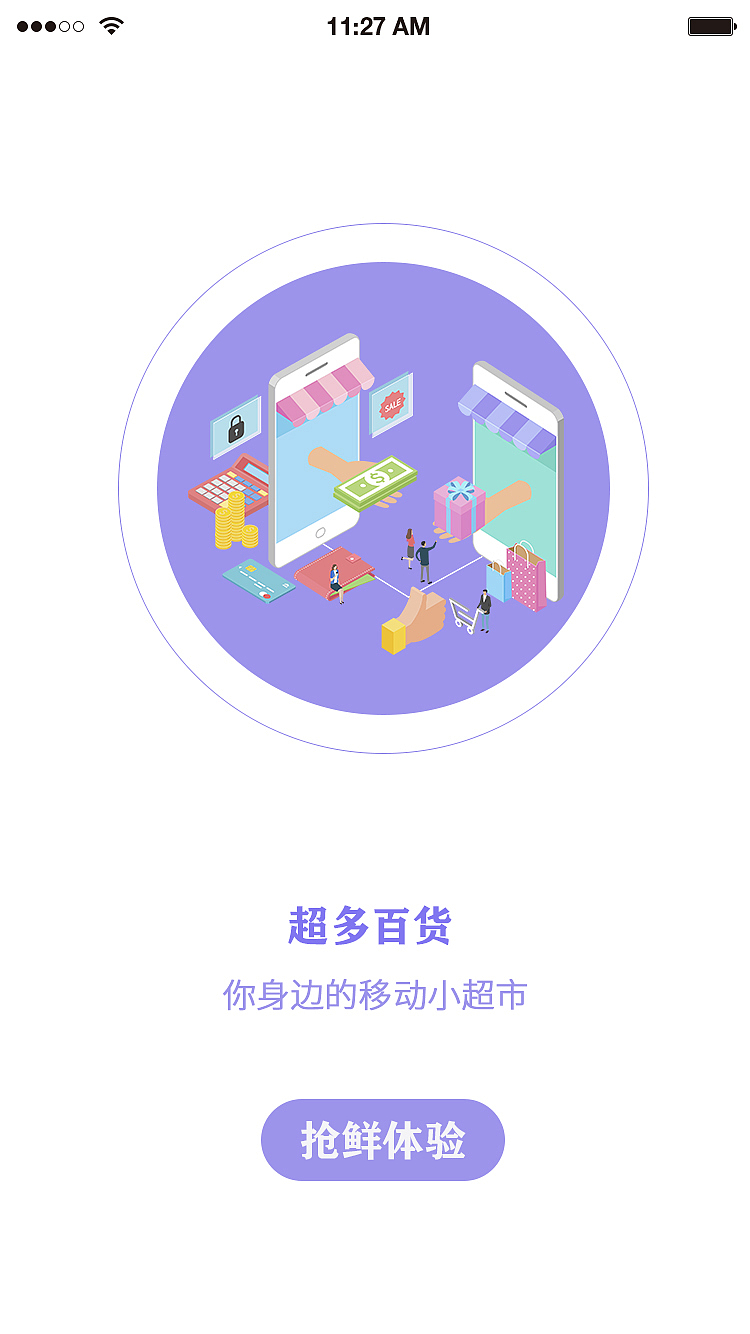
Task: Click the Wi-Fi icon in status bar
Action: tap(110, 26)
